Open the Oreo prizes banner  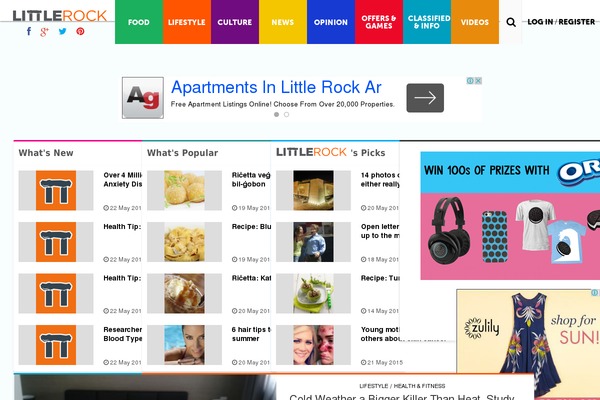(x=508, y=215)
